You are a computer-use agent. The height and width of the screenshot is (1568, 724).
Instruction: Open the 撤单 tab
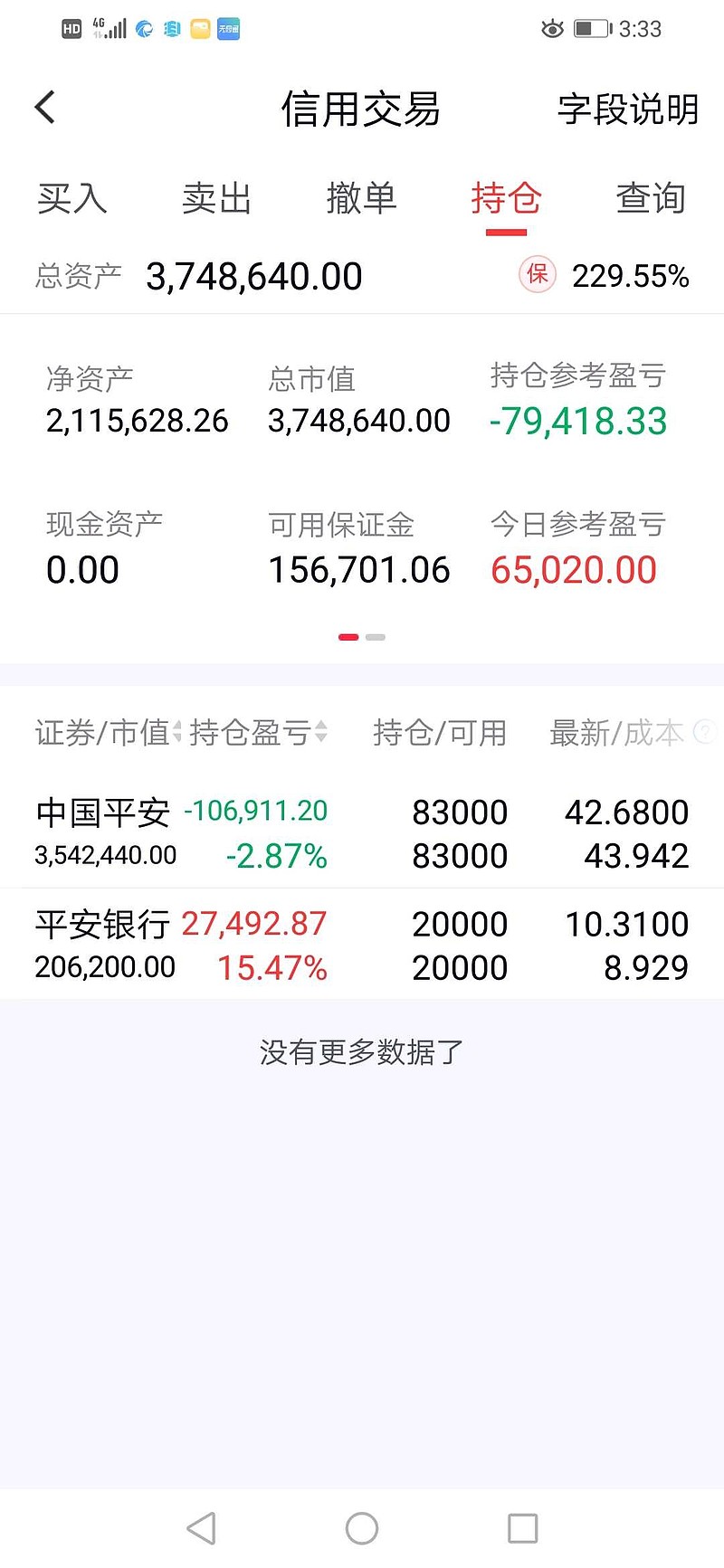[361, 198]
